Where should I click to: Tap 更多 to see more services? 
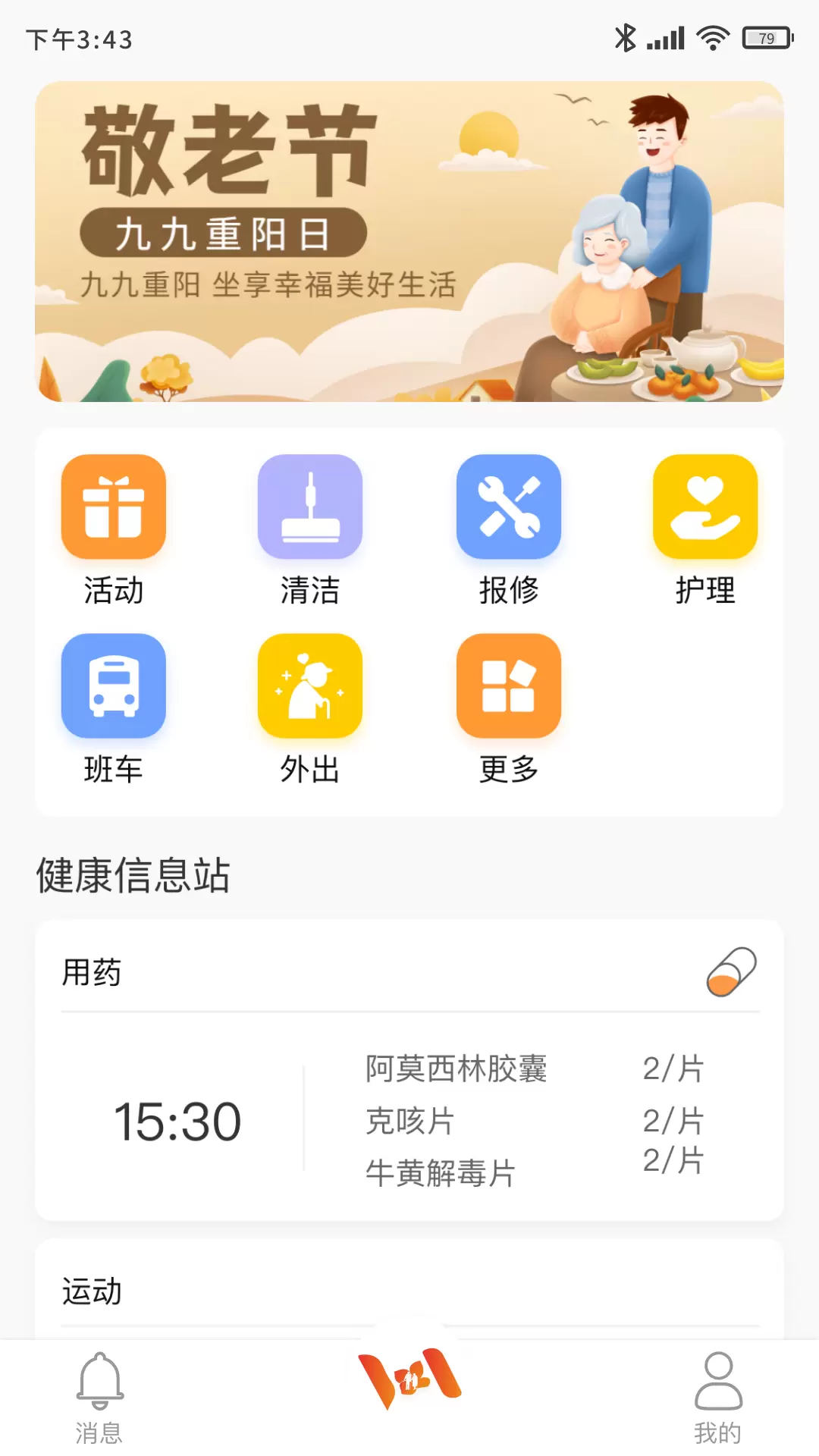click(x=509, y=709)
